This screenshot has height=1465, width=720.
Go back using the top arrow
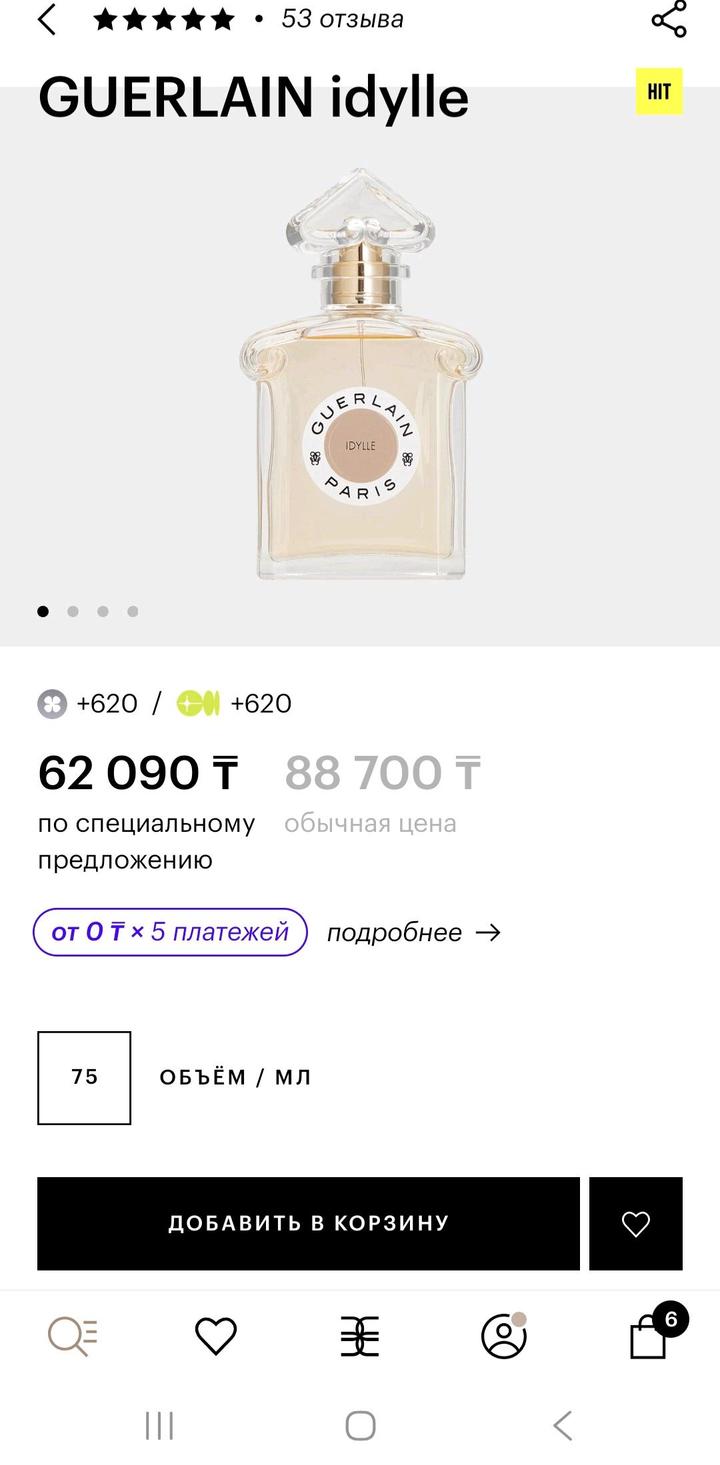(x=47, y=19)
